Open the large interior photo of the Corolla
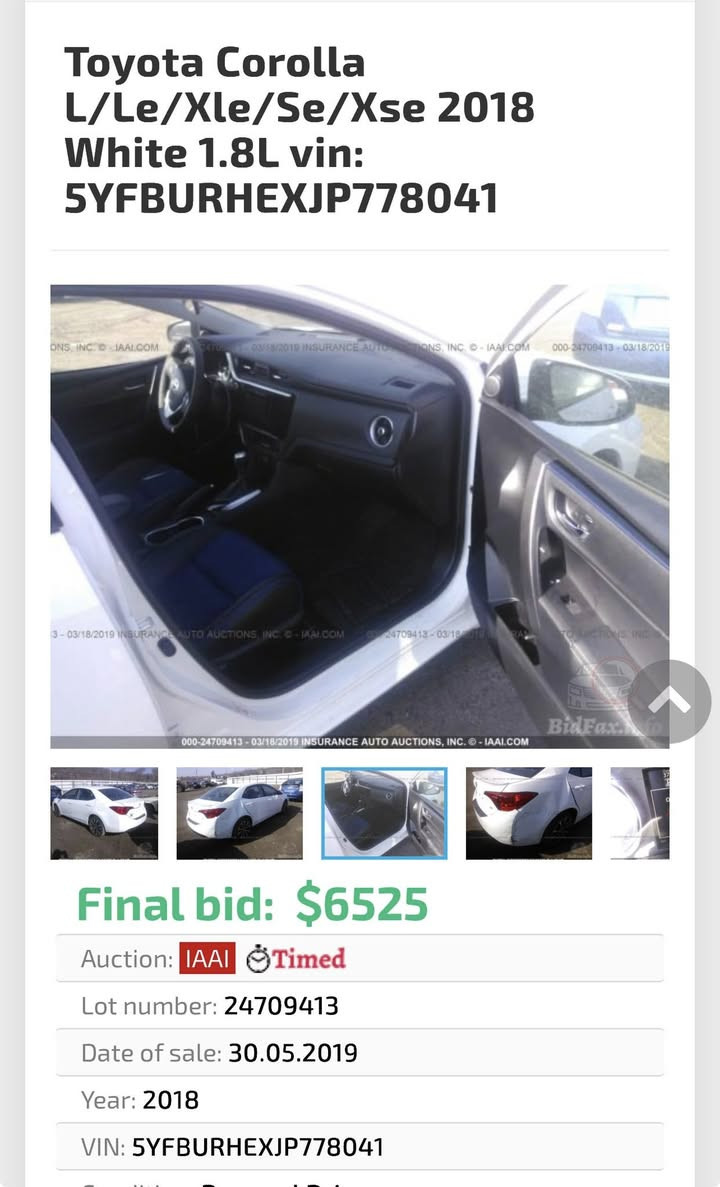This screenshot has height=1187, width=720. (x=340, y=516)
